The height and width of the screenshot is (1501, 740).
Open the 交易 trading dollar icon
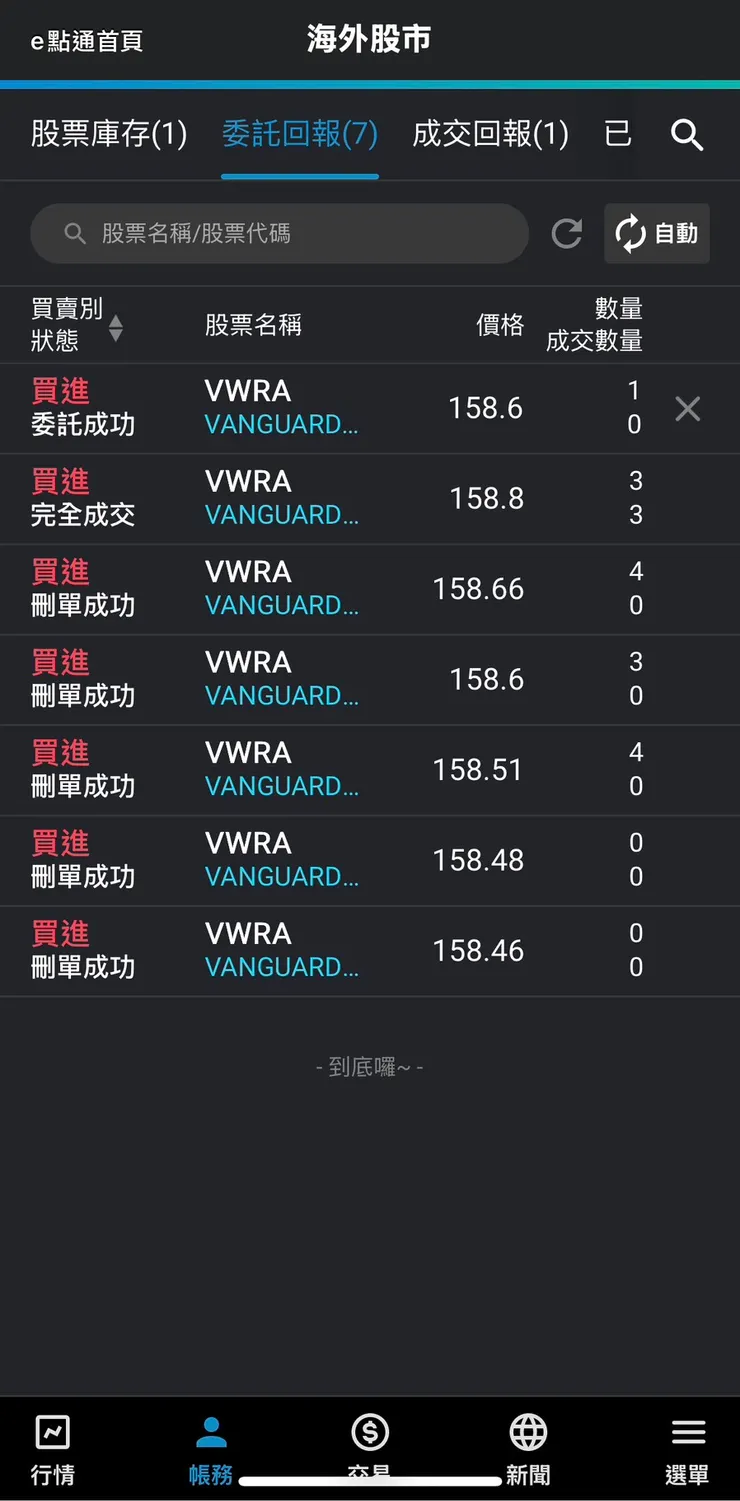tap(370, 1435)
